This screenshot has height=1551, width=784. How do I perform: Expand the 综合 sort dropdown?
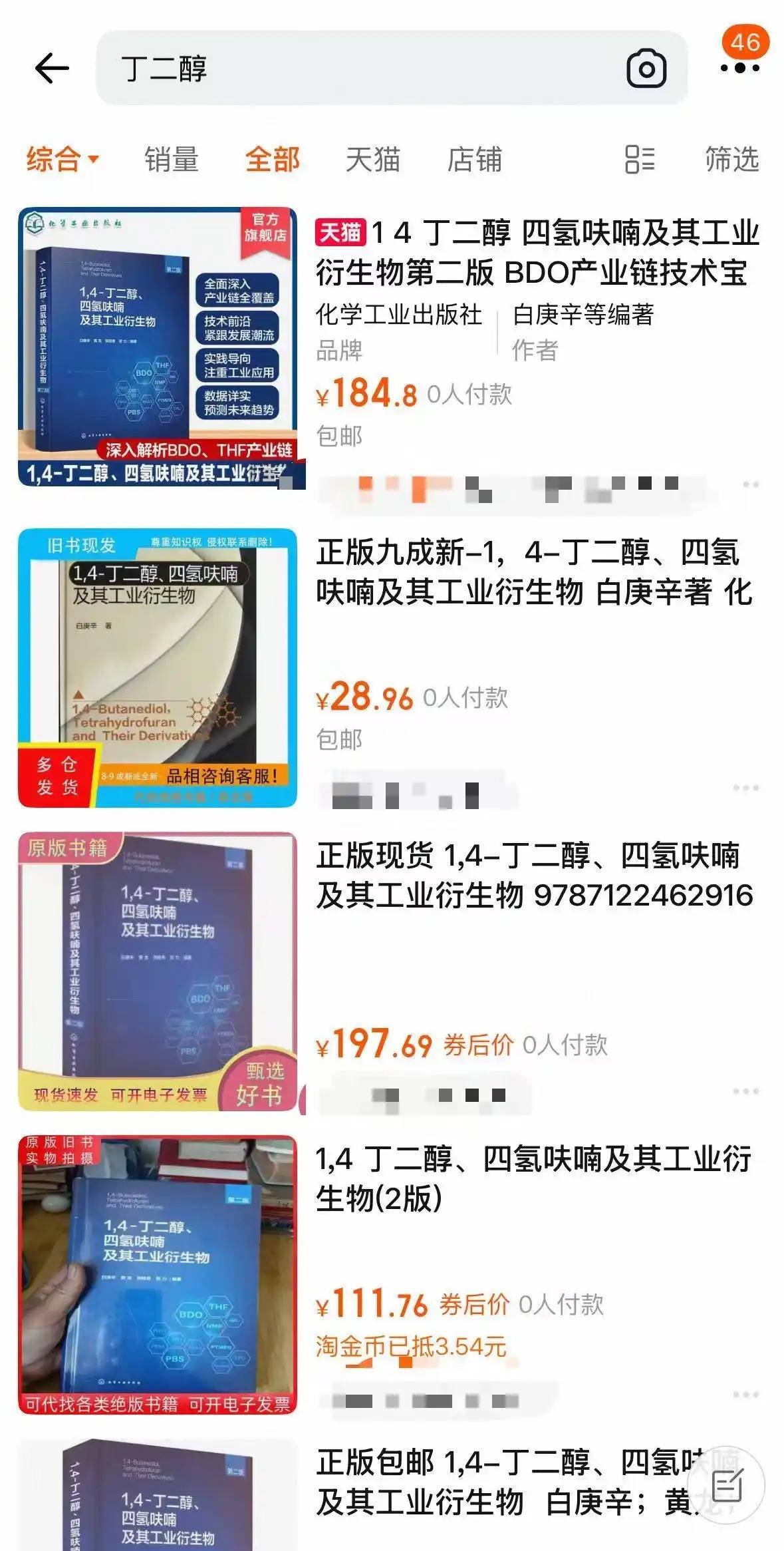[62, 160]
